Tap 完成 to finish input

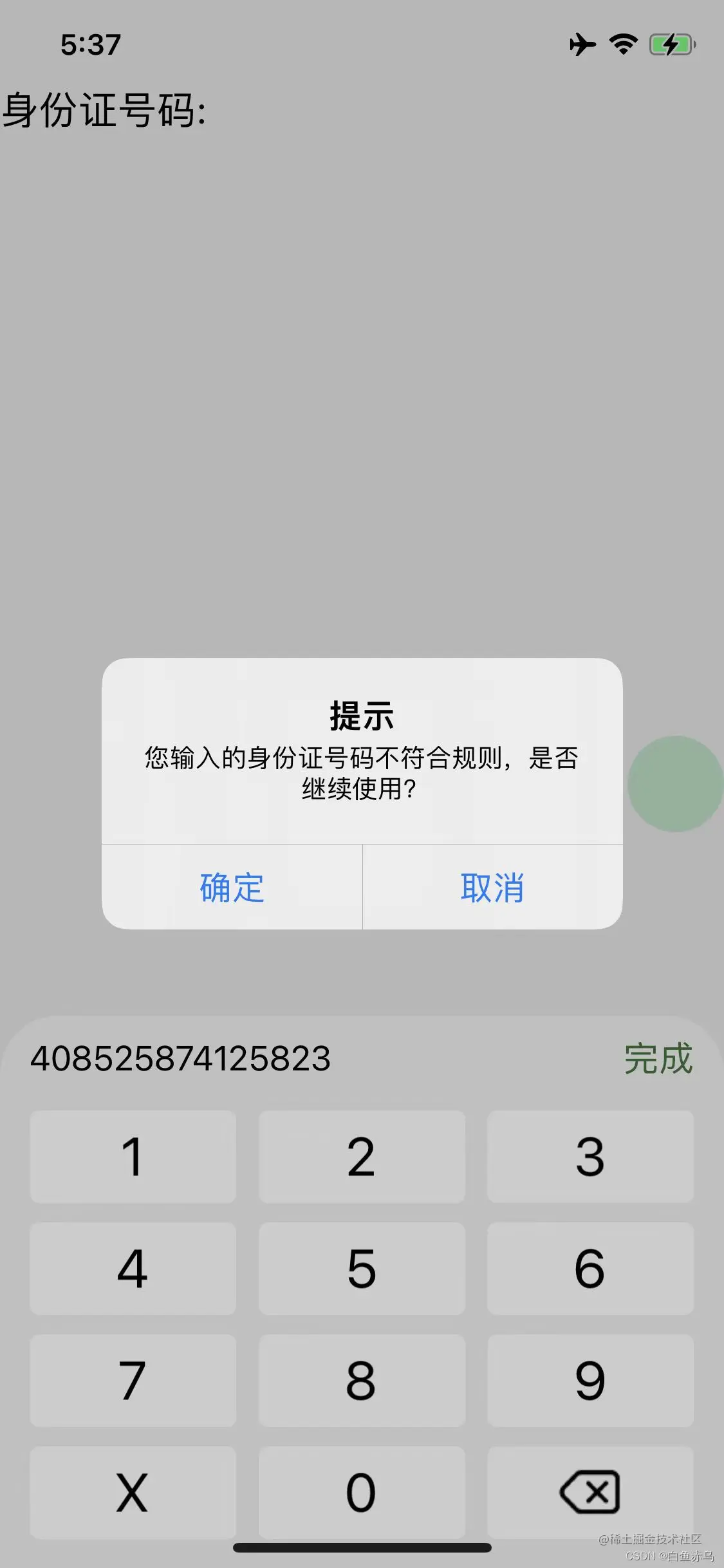658,1059
